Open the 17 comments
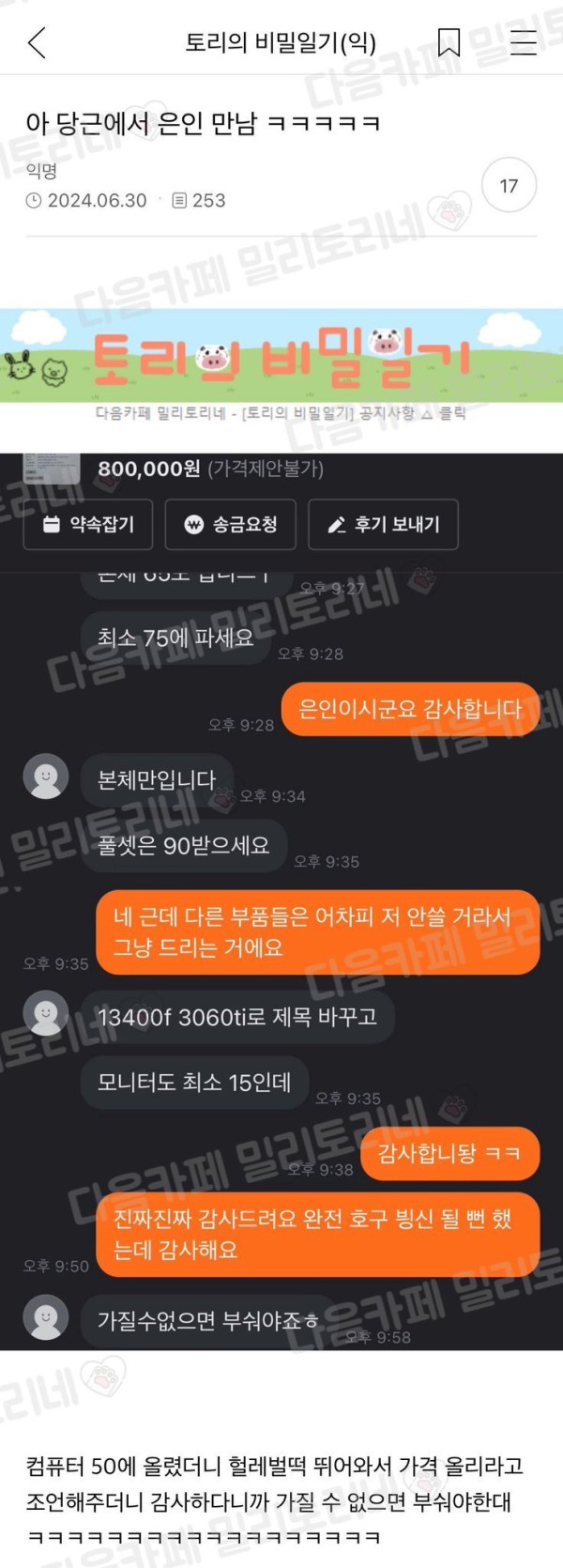This screenshot has height=1568, width=563. (509, 186)
